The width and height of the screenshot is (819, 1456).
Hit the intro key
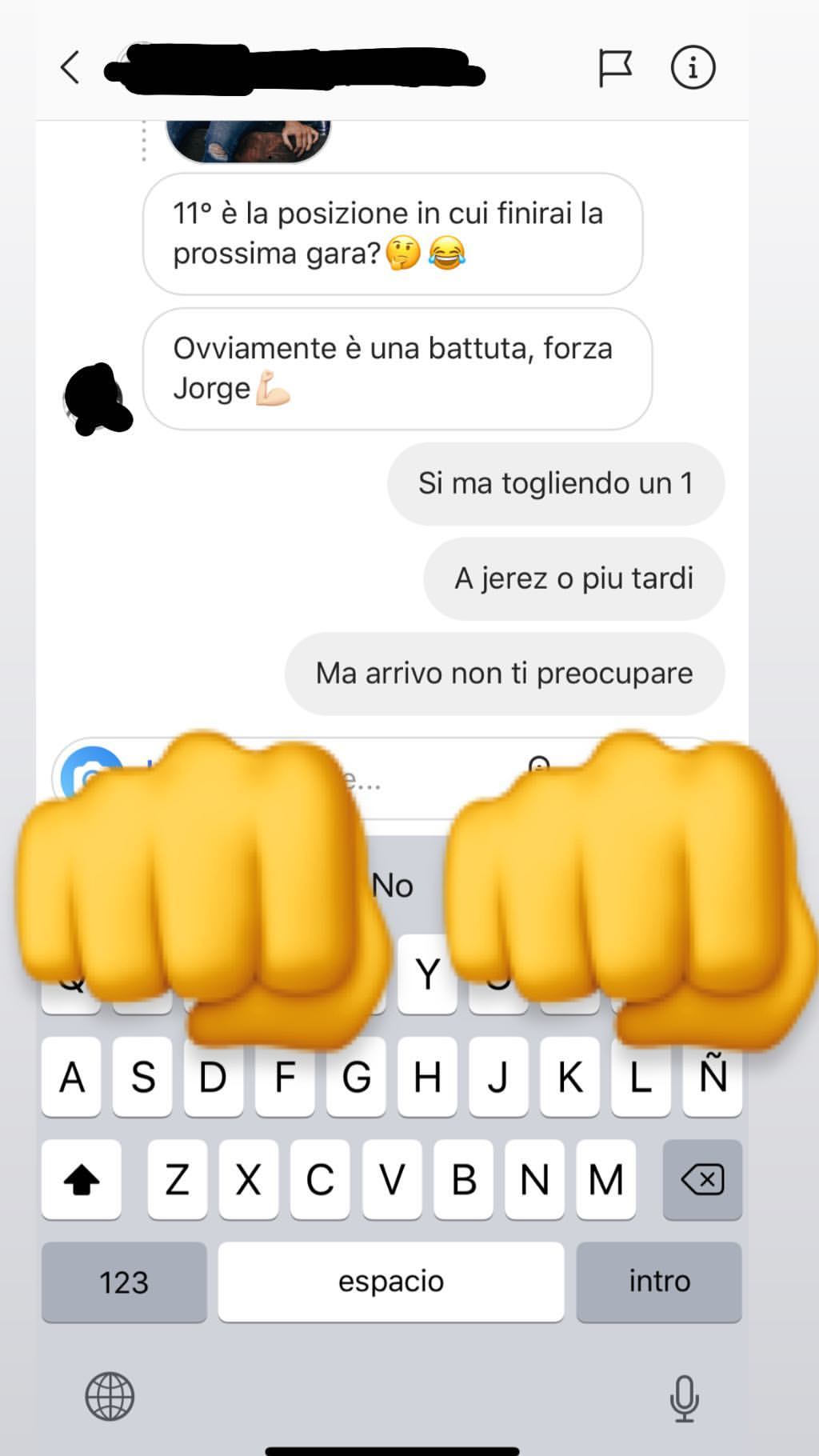pyautogui.click(x=659, y=1282)
